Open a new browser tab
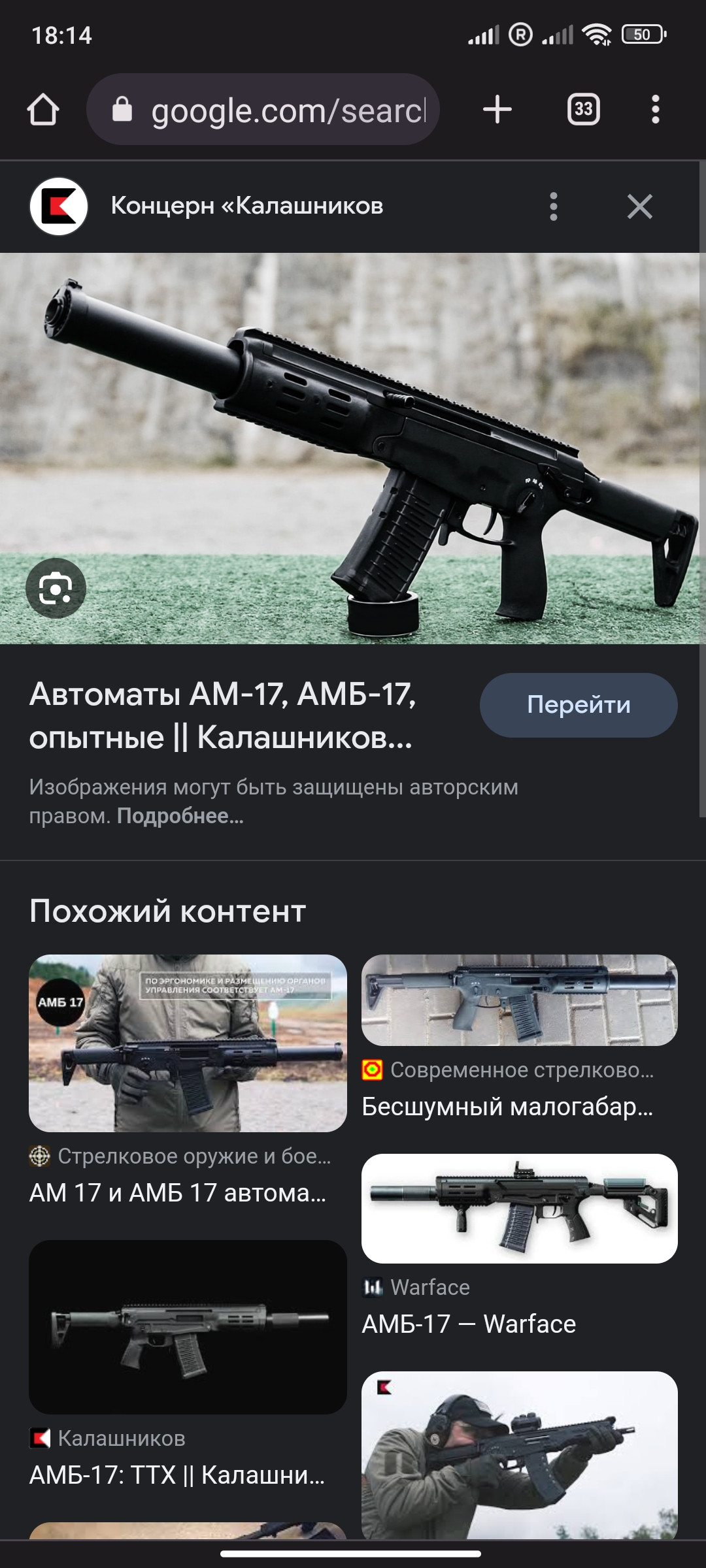The height and width of the screenshot is (1568, 706). tap(497, 110)
